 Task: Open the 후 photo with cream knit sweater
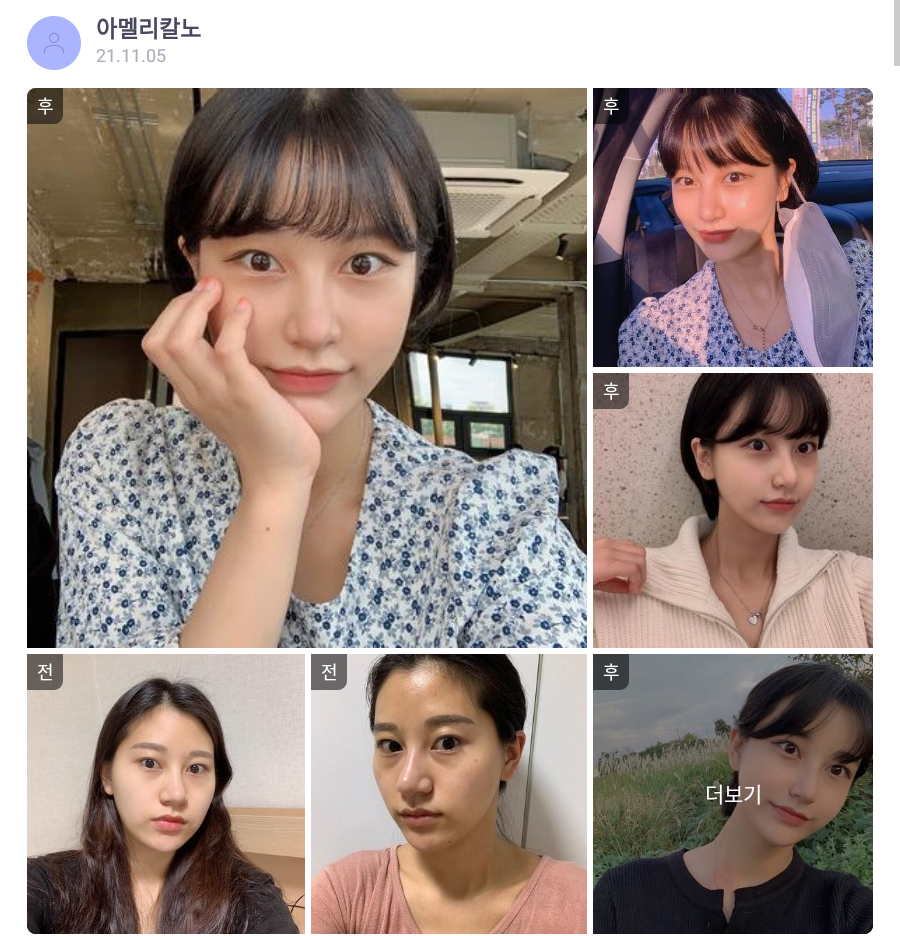point(732,510)
